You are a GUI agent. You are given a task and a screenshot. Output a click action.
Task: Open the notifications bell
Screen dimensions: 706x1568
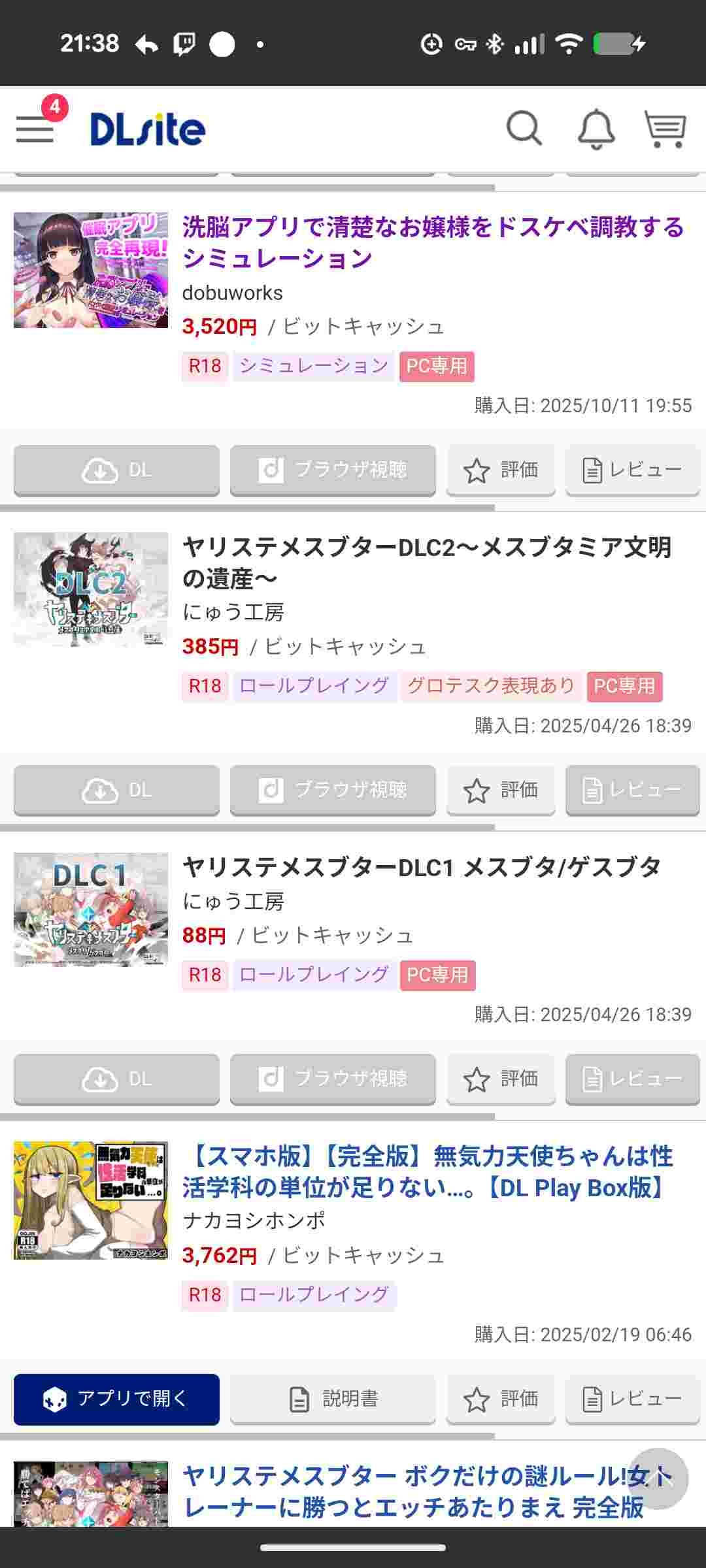point(596,129)
